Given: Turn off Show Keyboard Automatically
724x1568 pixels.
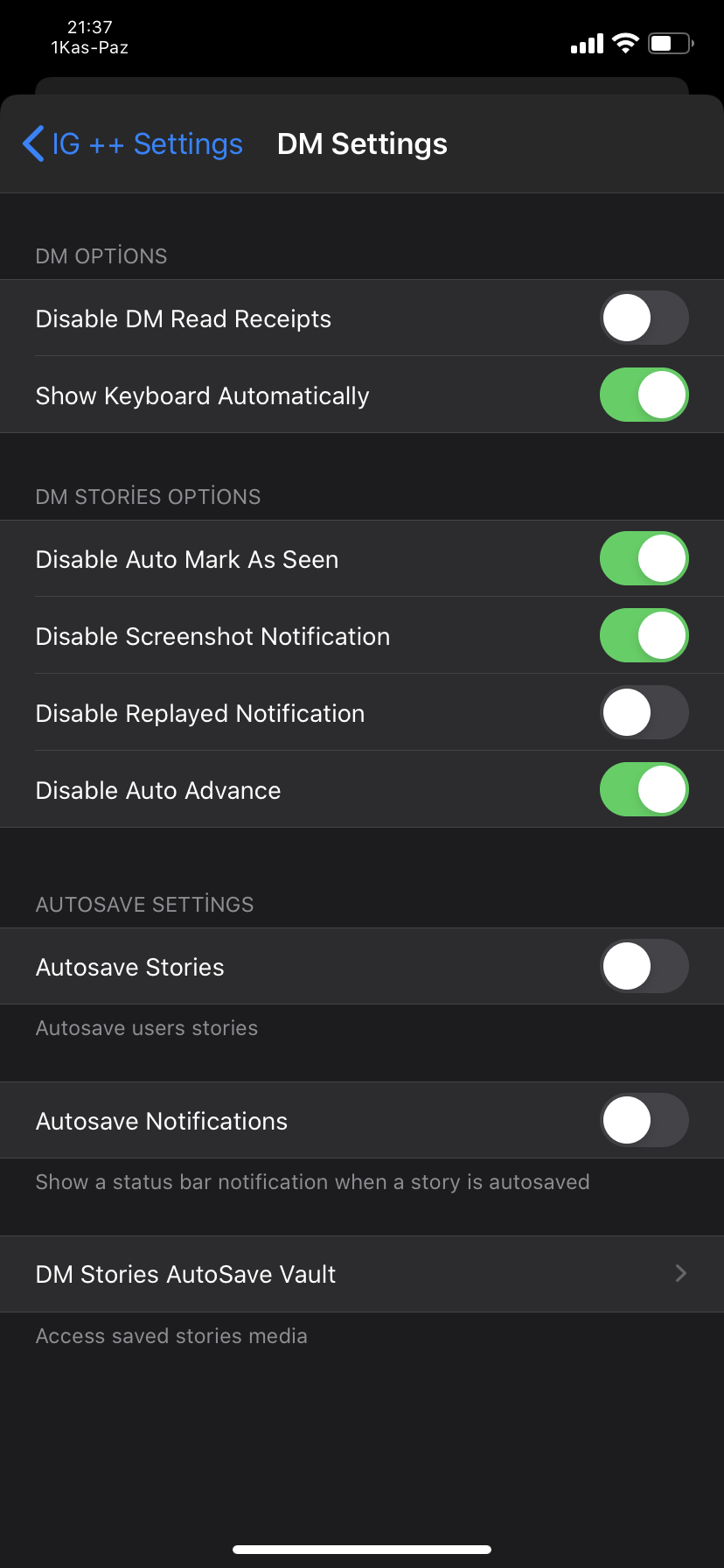Looking at the screenshot, I should [644, 395].
